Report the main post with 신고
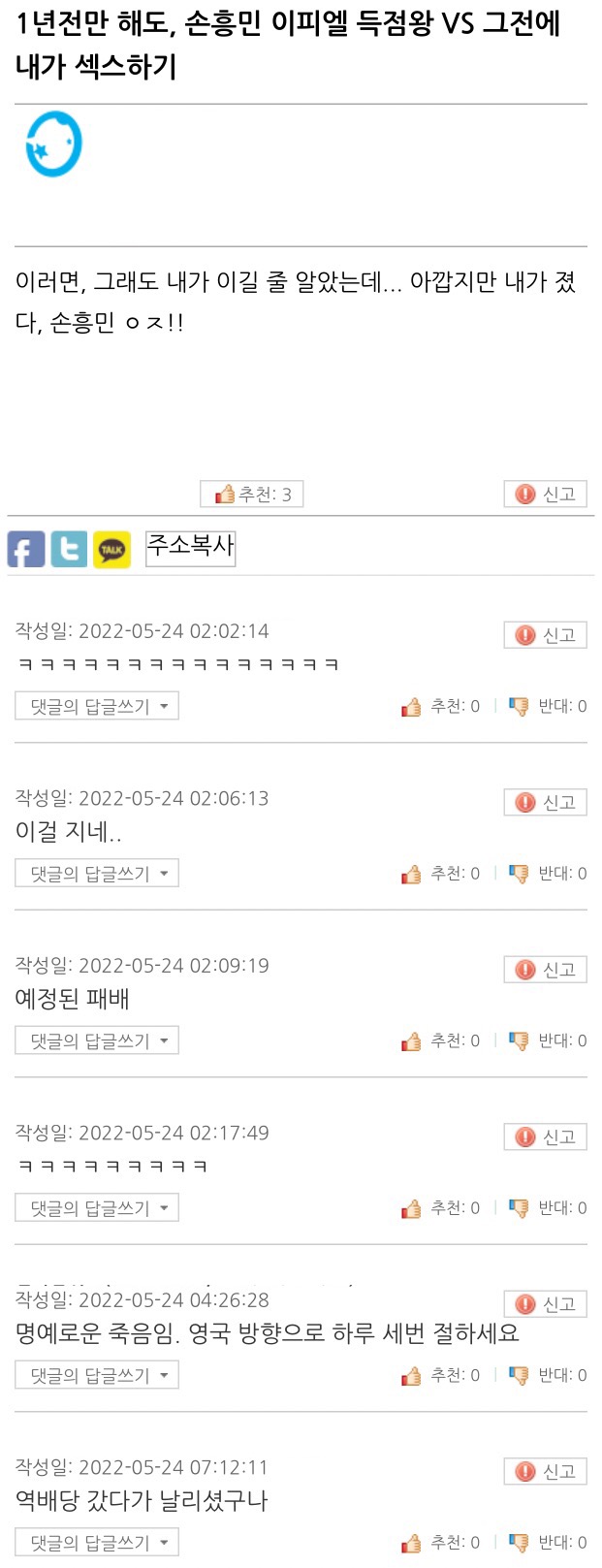This screenshot has width=602, height=1568. tap(545, 495)
